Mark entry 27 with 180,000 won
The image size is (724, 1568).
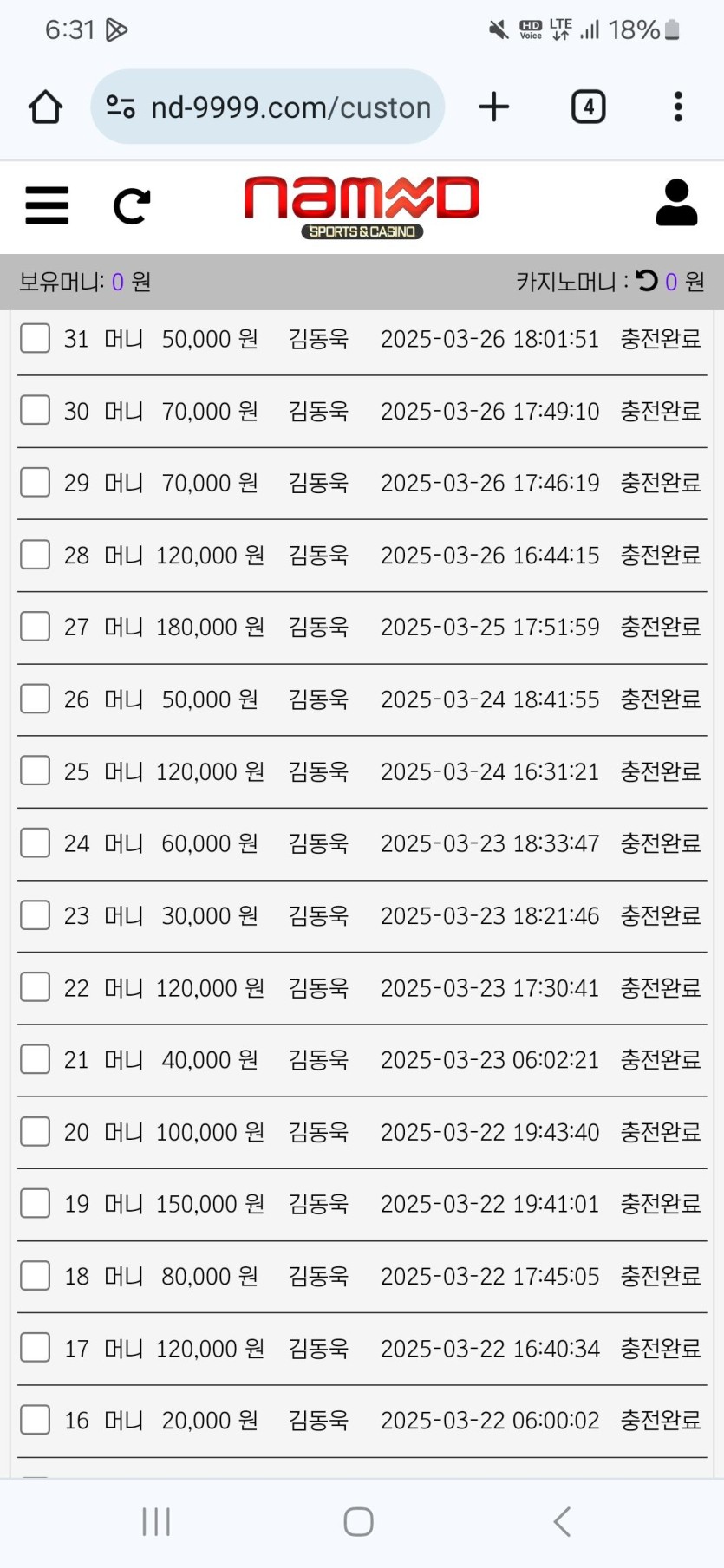point(36,627)
